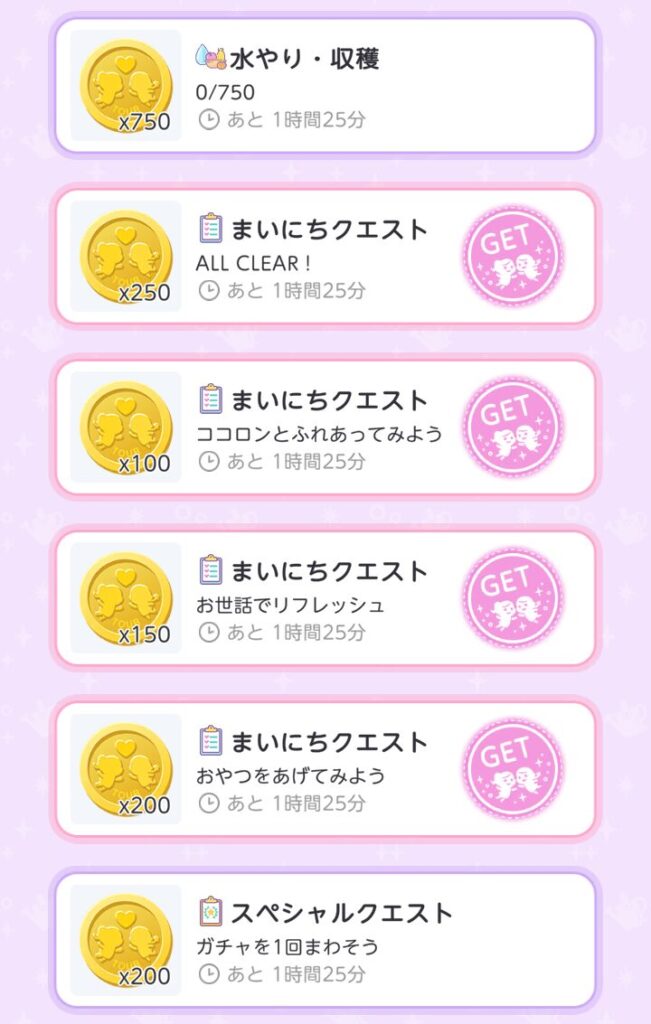The height and width of the screenshot is (1024, 651).
Task: Get the reward for ココロンとふれあってみよう
Action: click(512, 428)
